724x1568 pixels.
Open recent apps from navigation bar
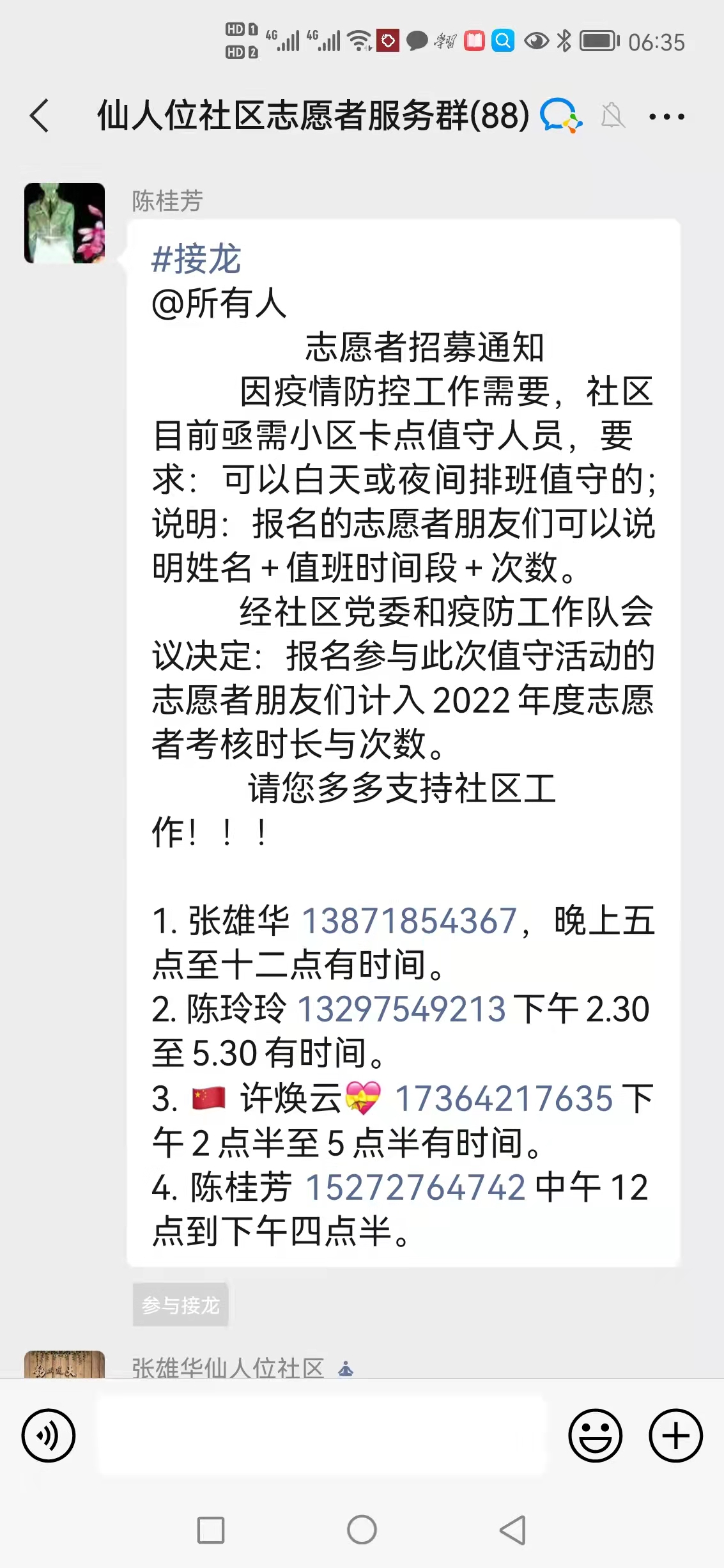(211, 1530)
